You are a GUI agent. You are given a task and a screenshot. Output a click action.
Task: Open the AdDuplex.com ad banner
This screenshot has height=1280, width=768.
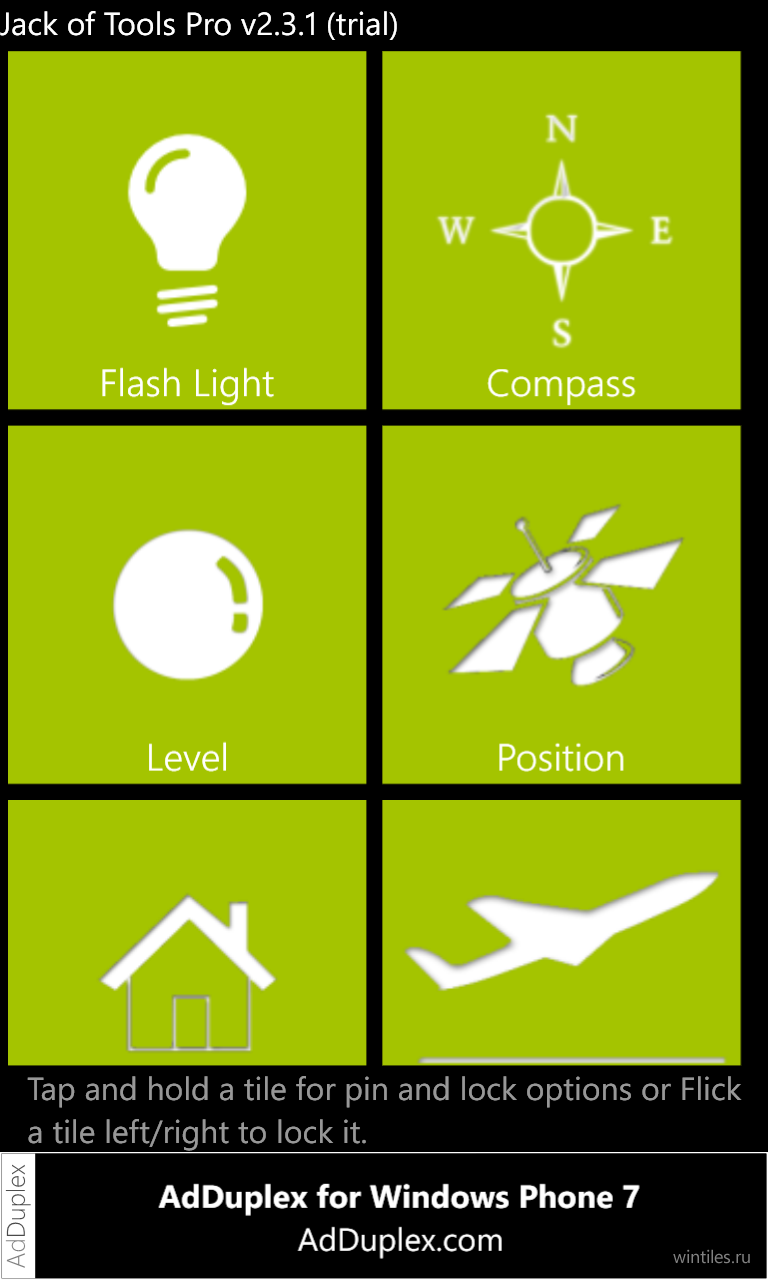(384, 1215)
